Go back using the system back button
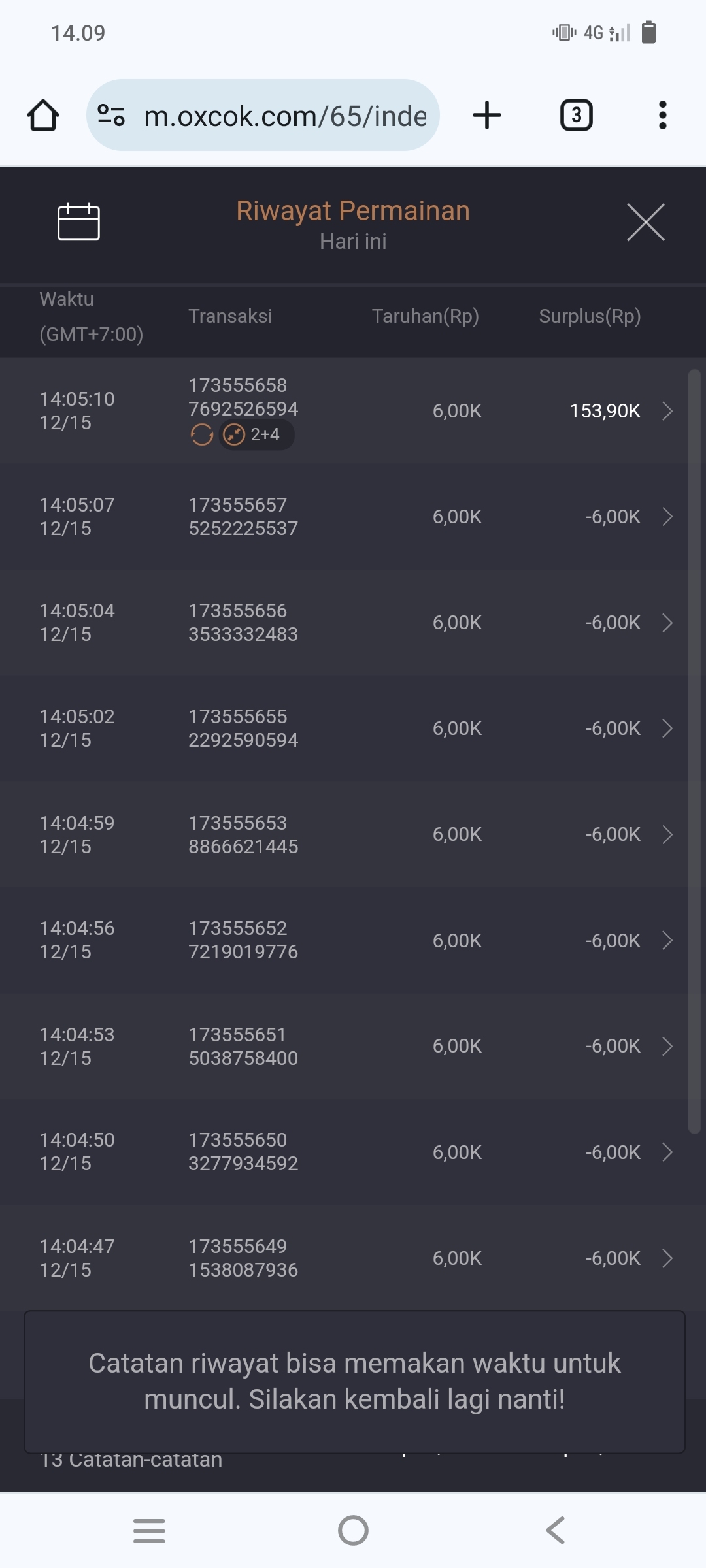 click(x=556, y=1530)
